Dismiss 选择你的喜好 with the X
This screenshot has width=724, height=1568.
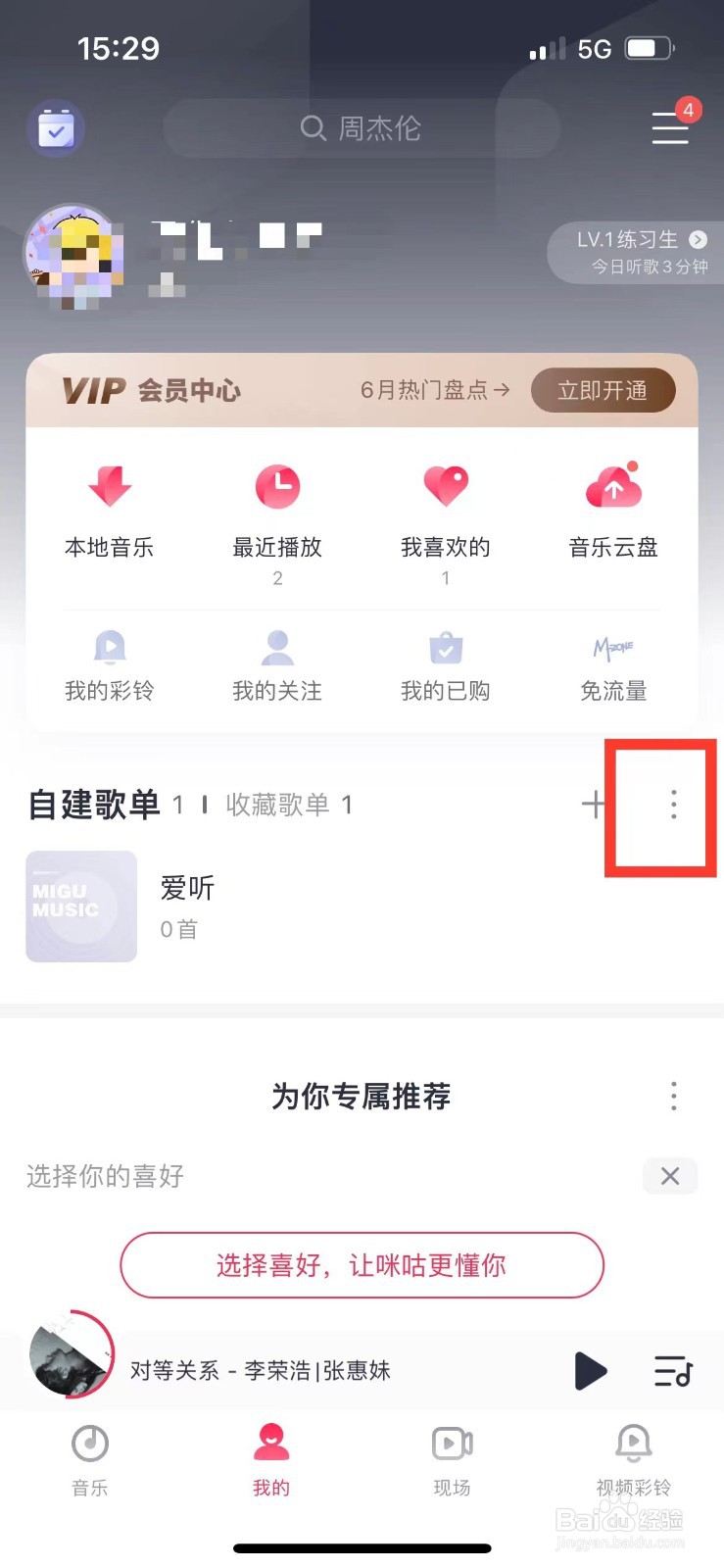[x=670, y=1176]
